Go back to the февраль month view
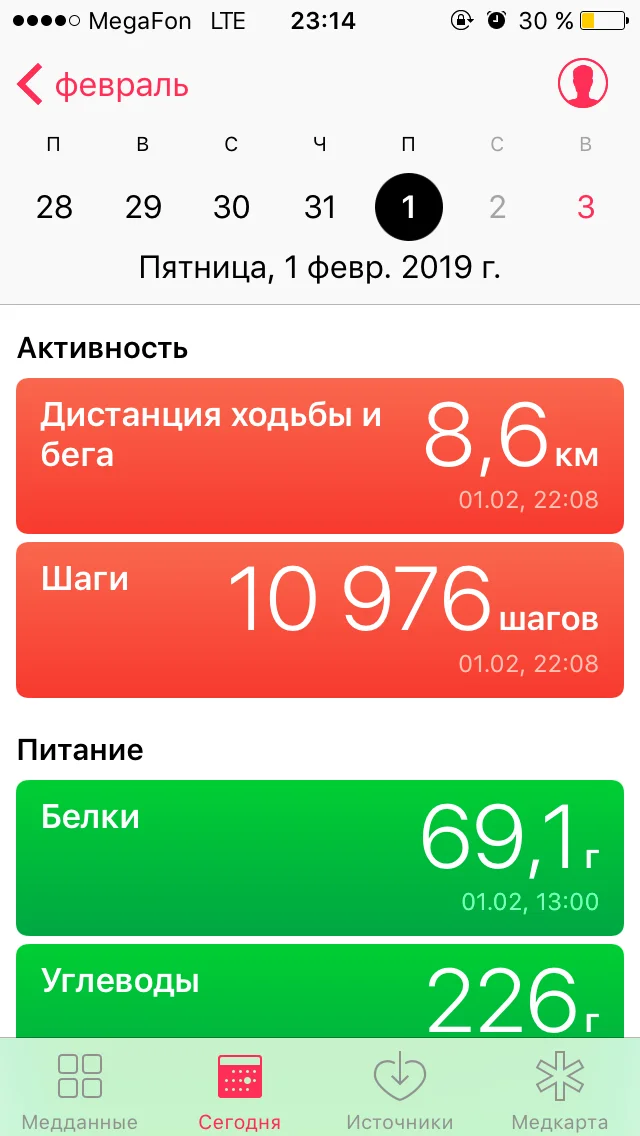This screenshot has height=1136, width=640. (103, 85)
